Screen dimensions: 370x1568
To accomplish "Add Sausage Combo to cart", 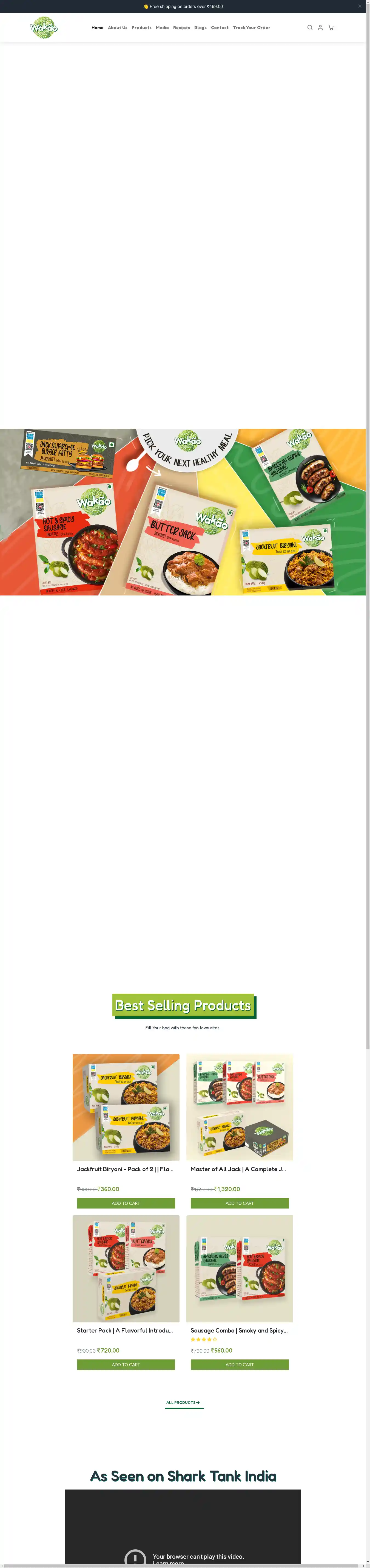I will [239, 1364].
